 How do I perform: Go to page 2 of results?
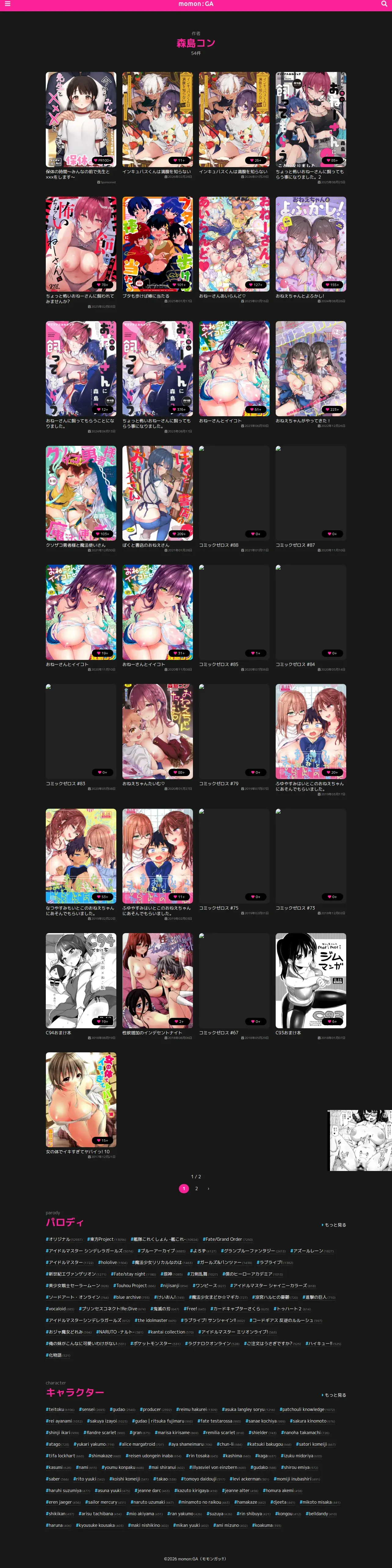[x=196, y=1188]
